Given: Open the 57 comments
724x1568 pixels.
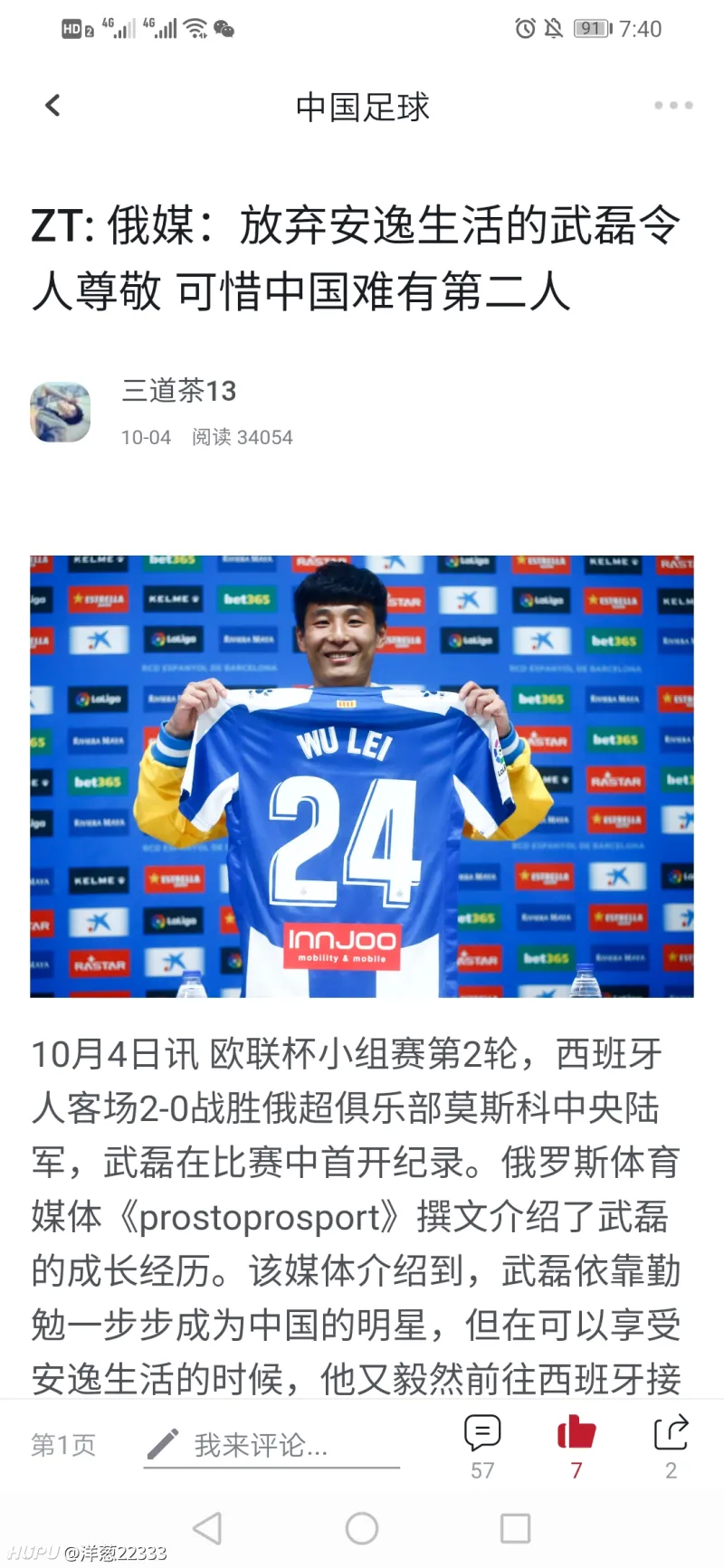Looking at the screenshot, I should (482, 1445).
